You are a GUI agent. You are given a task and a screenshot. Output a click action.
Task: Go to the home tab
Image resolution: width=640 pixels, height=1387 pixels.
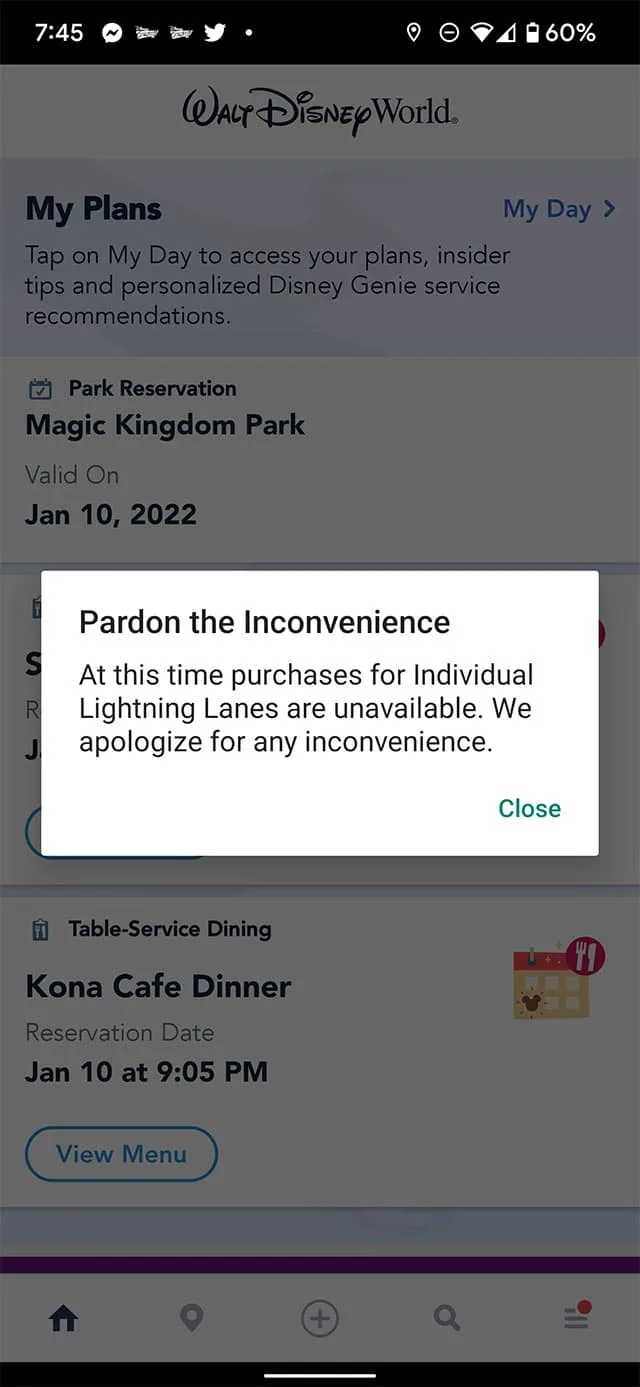[x=64, y=1319]
